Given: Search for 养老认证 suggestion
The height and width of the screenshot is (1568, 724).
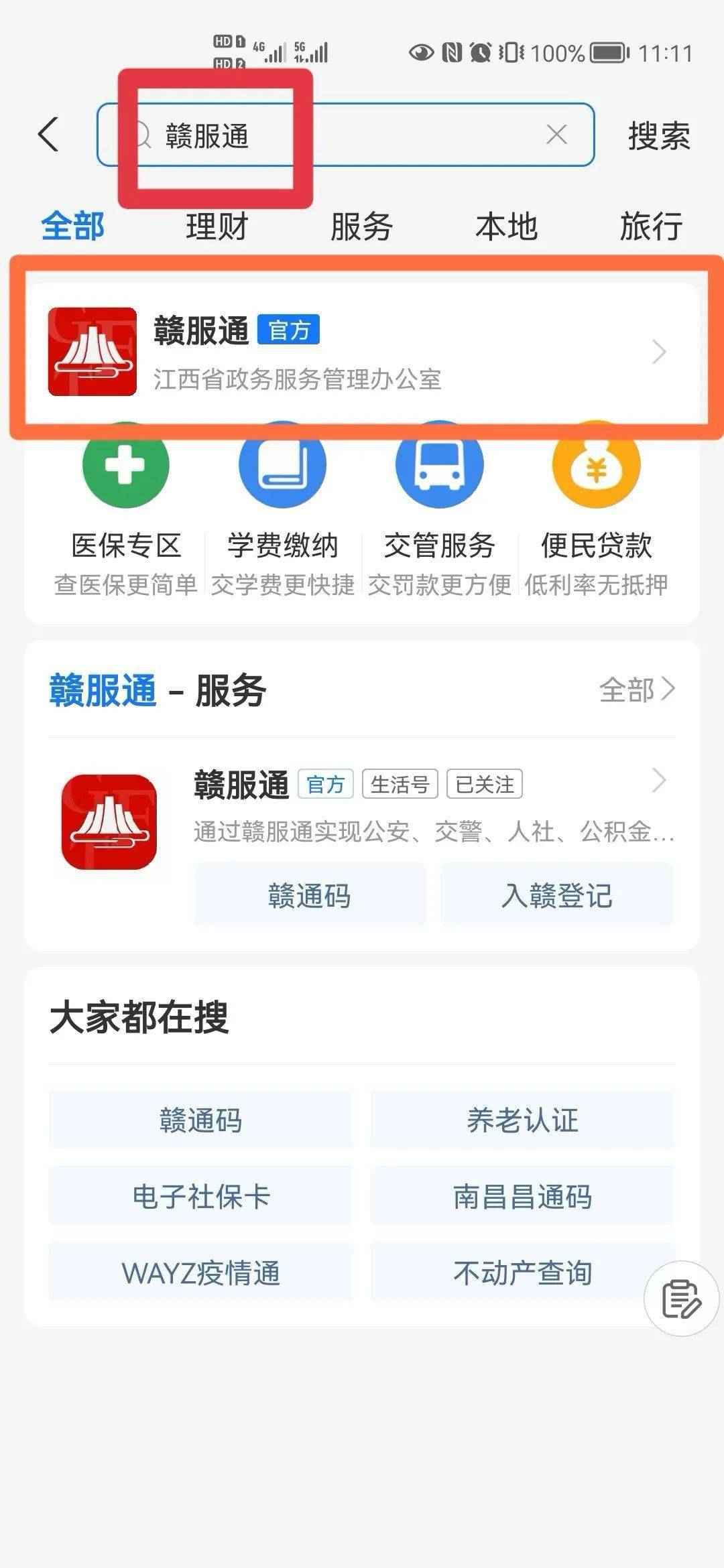Looking at the screenshot, I should (522, 1120).
